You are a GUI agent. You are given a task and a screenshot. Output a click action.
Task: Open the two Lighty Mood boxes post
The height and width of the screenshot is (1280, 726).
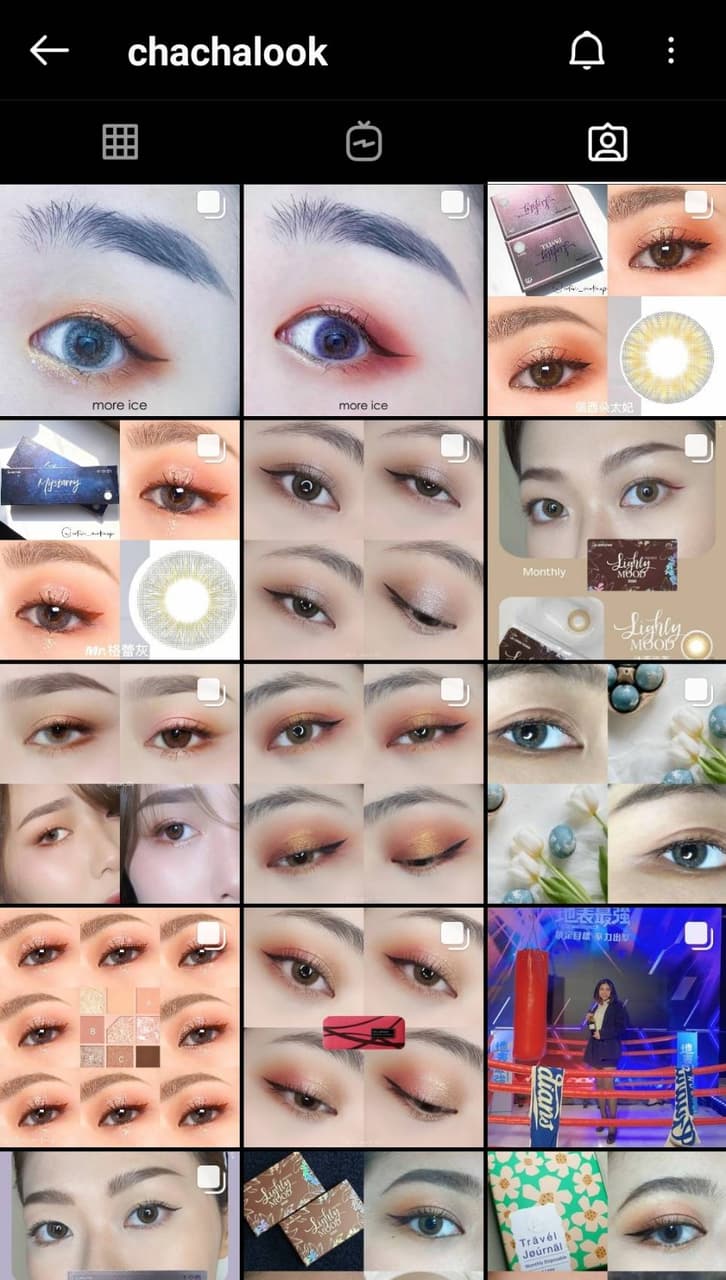(x=363, y=1215)
